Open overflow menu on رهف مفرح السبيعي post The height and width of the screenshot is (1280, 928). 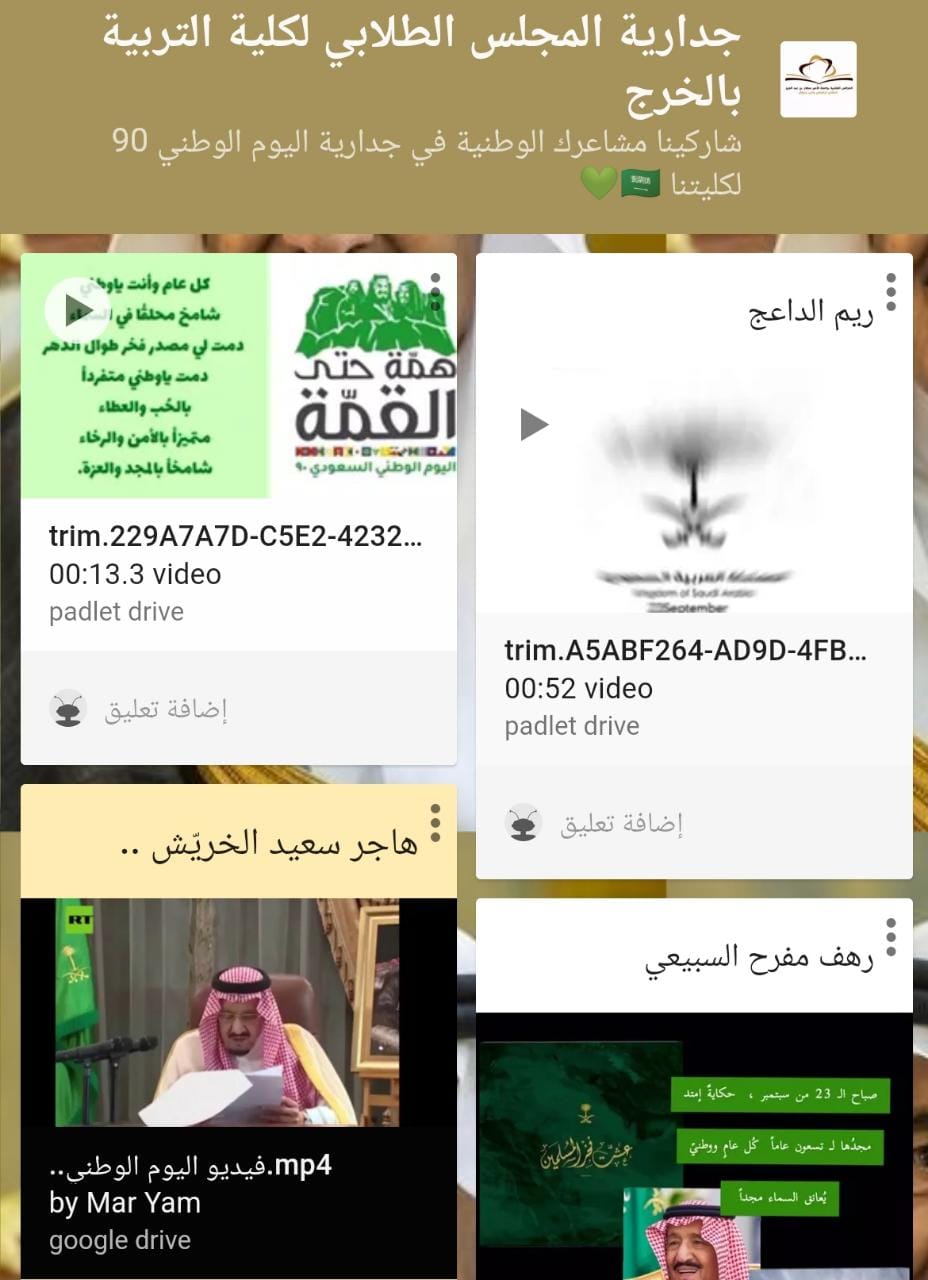(890, 937)
